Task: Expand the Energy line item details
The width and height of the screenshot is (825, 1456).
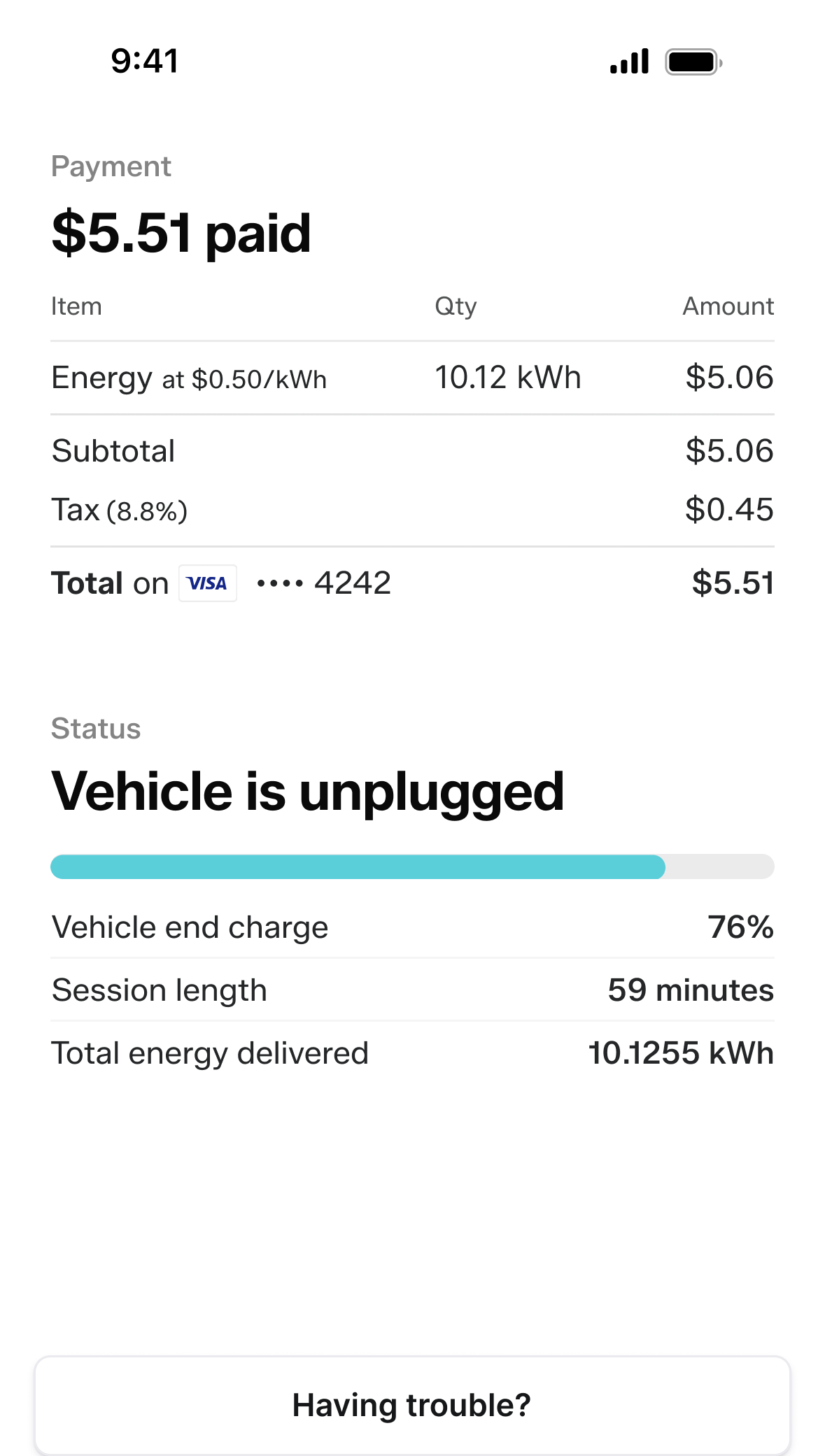Action: click(x=412, y=377)
